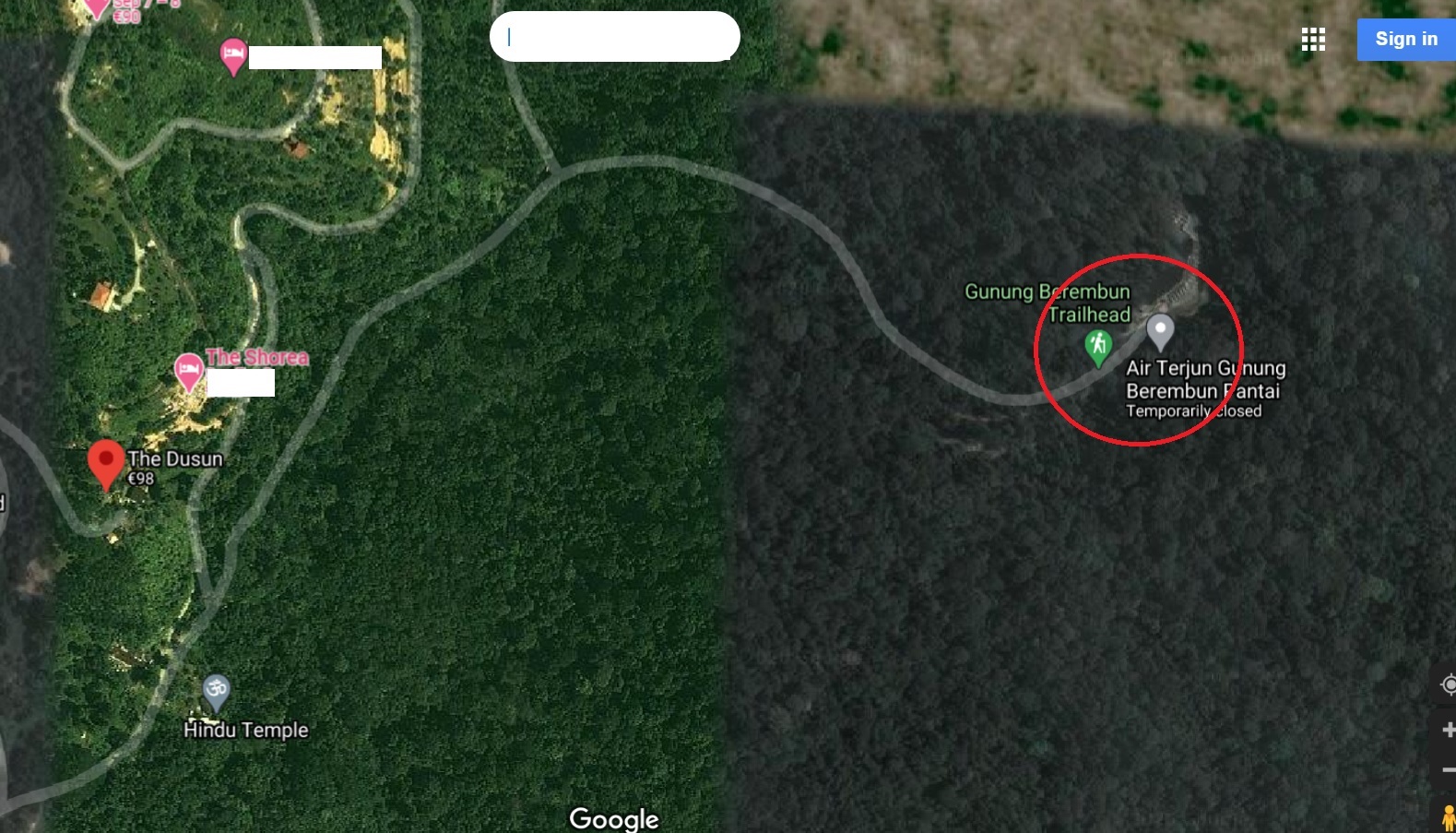
Task: Select The Dusun red pin
Action: [x=106, y=461]
